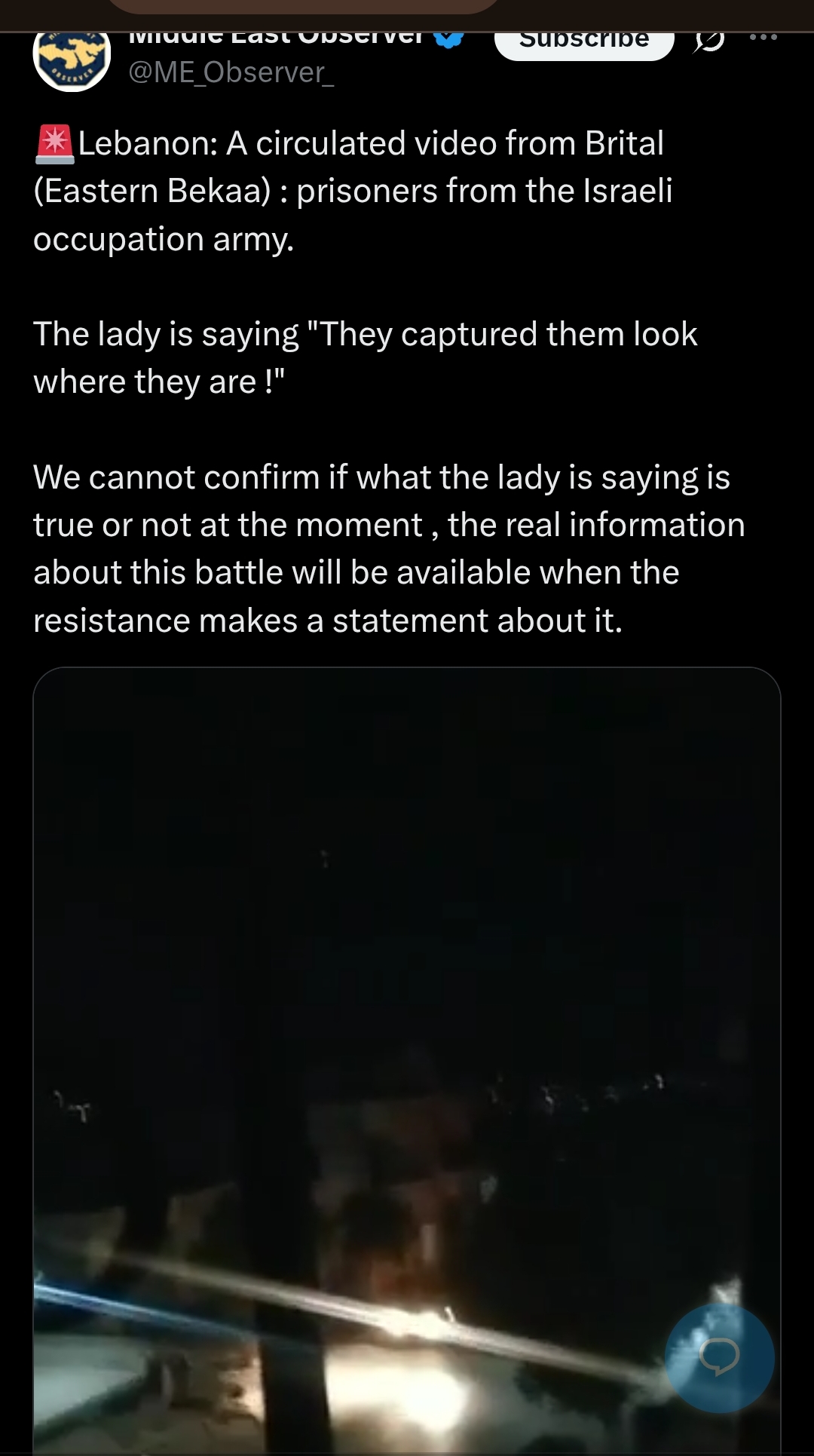Play the embedded video from Brital
The width and height of the screenshot is (814, 1456).
(x=407, y=1061)
